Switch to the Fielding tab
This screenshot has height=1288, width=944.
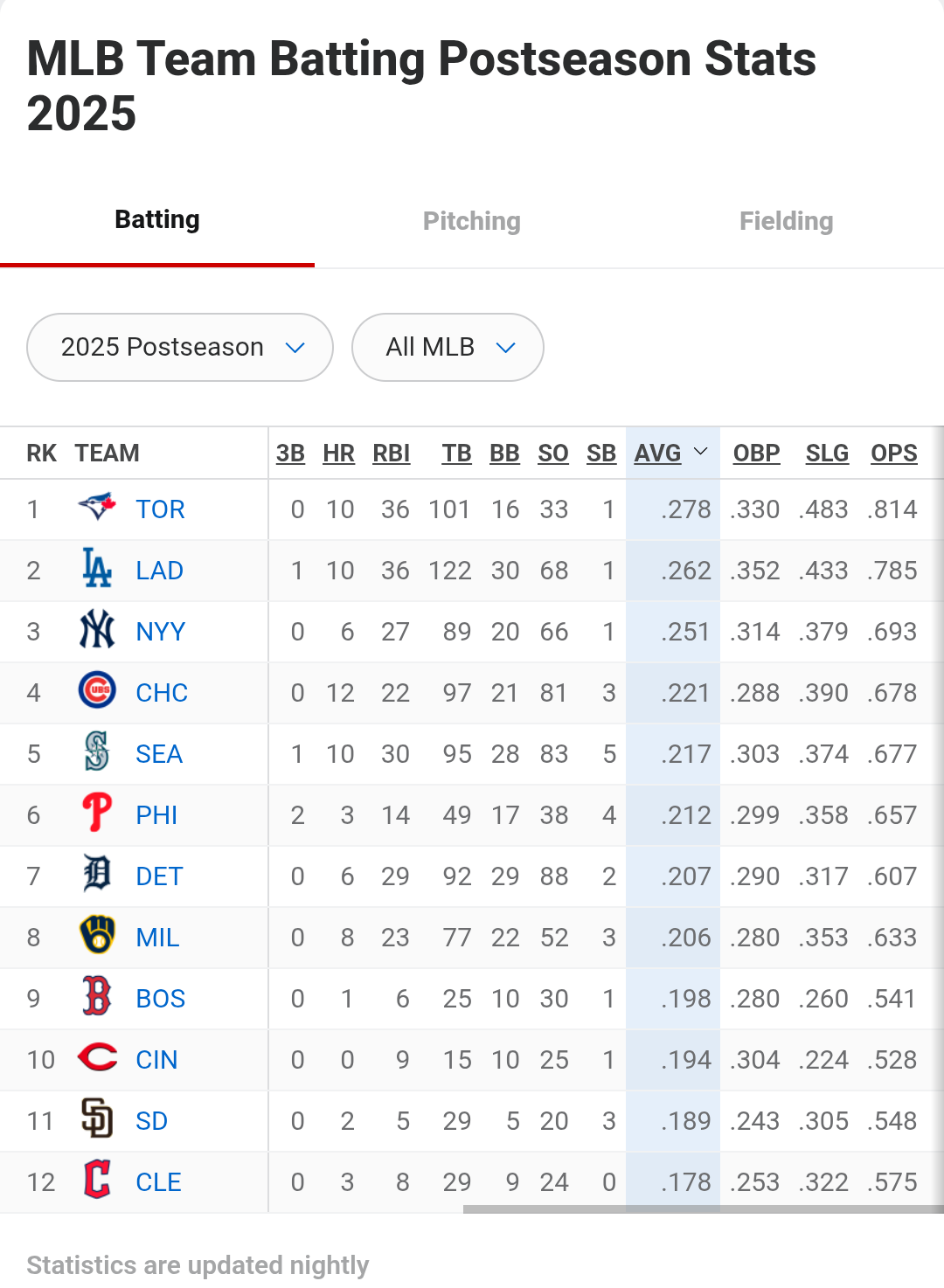point(786,221)
